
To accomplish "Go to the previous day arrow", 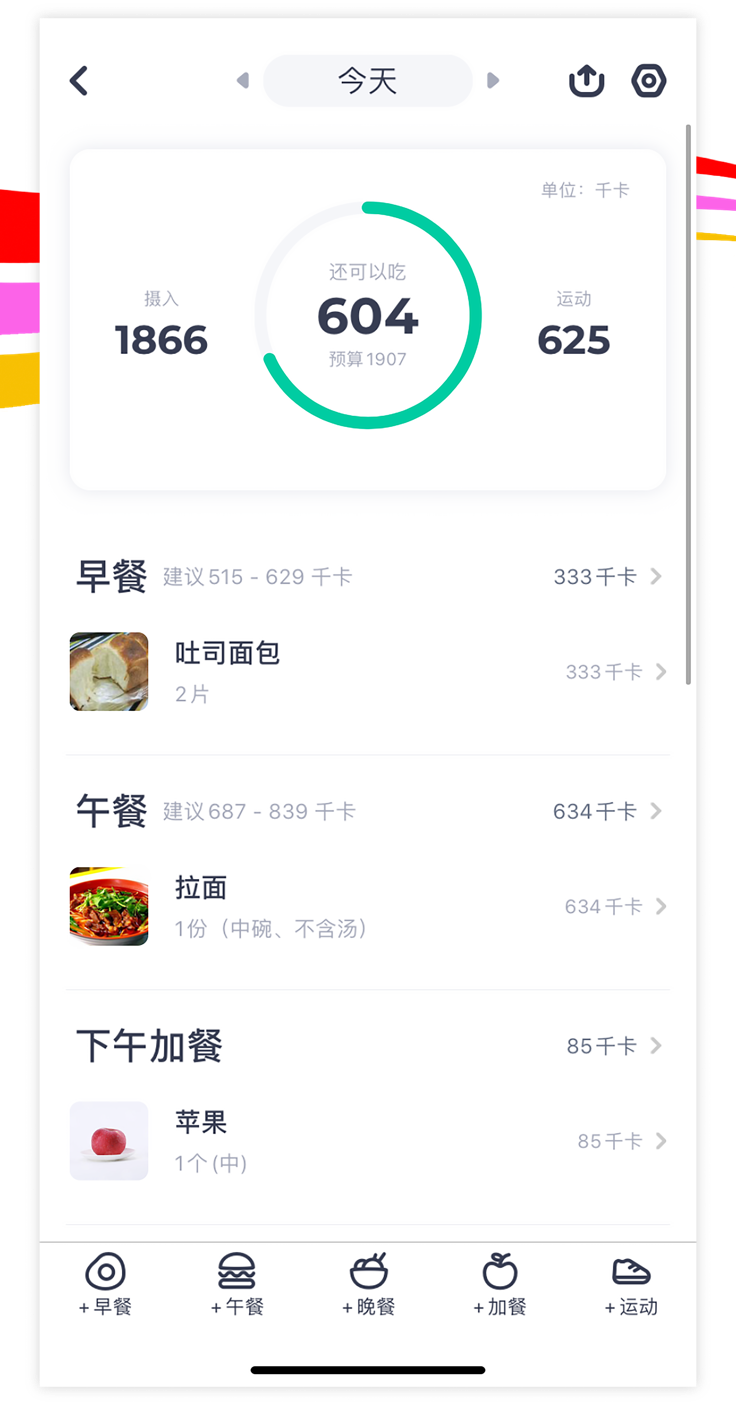I will (242, 81).
